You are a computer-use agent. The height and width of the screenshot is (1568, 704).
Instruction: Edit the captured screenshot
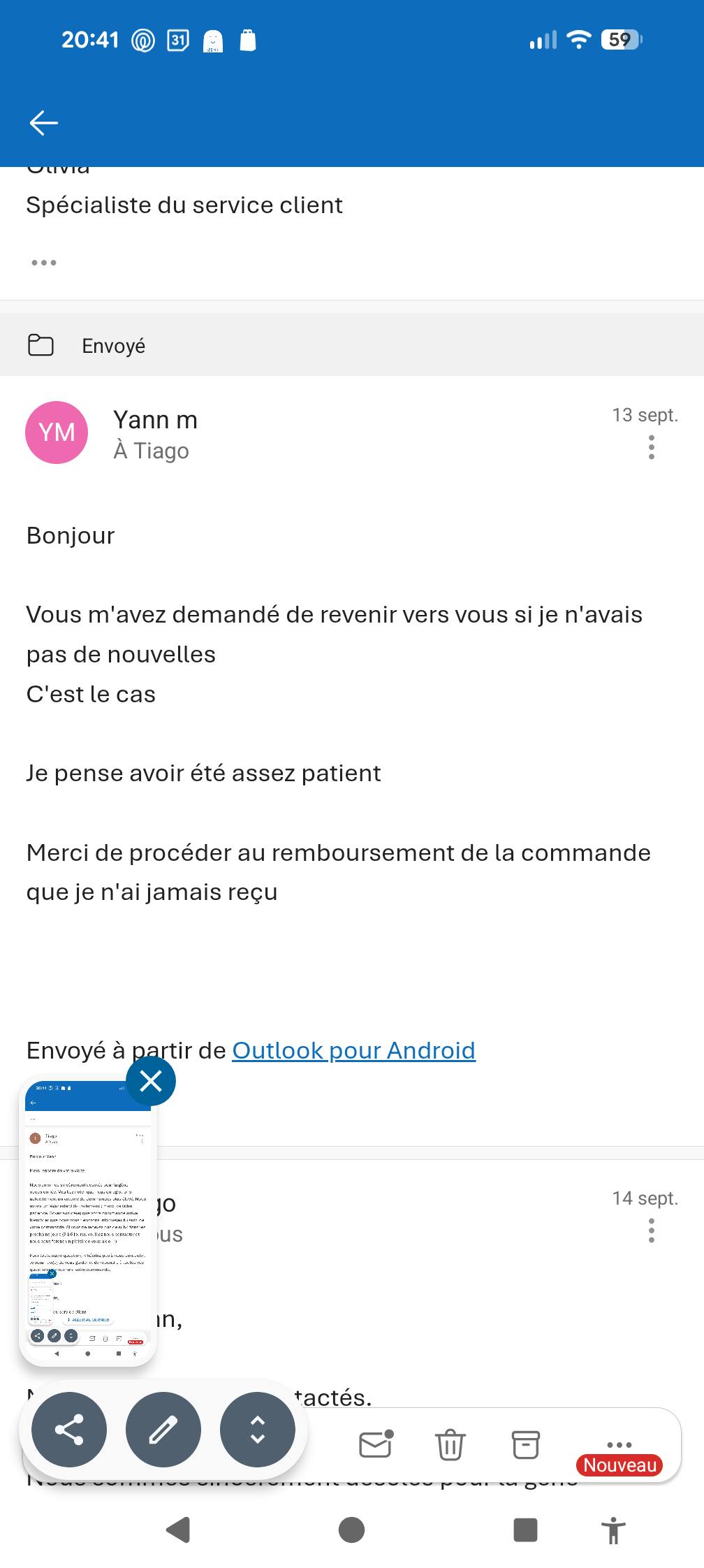[163, 1430]
